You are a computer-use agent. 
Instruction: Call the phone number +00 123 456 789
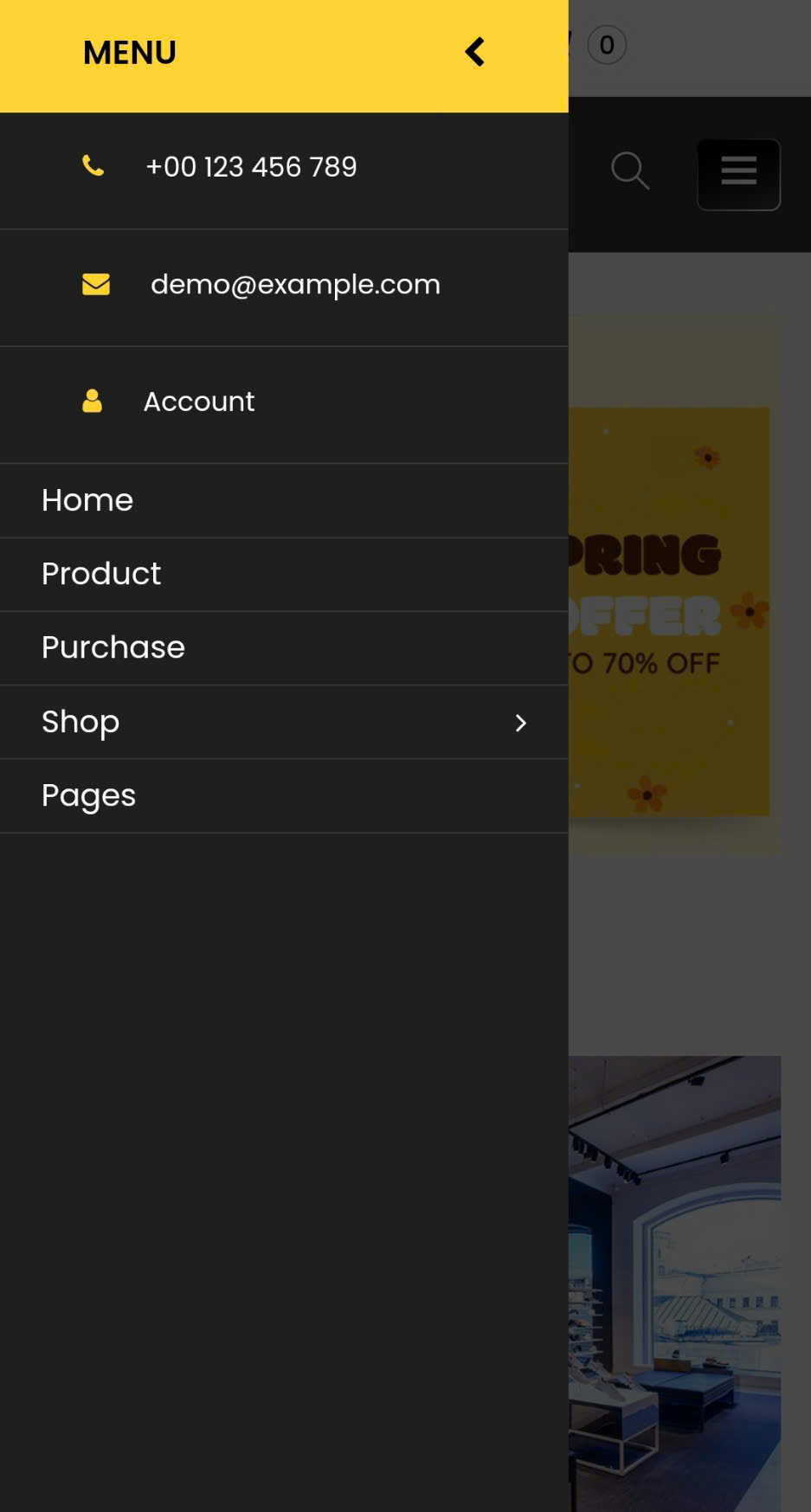tap(251, 166)
